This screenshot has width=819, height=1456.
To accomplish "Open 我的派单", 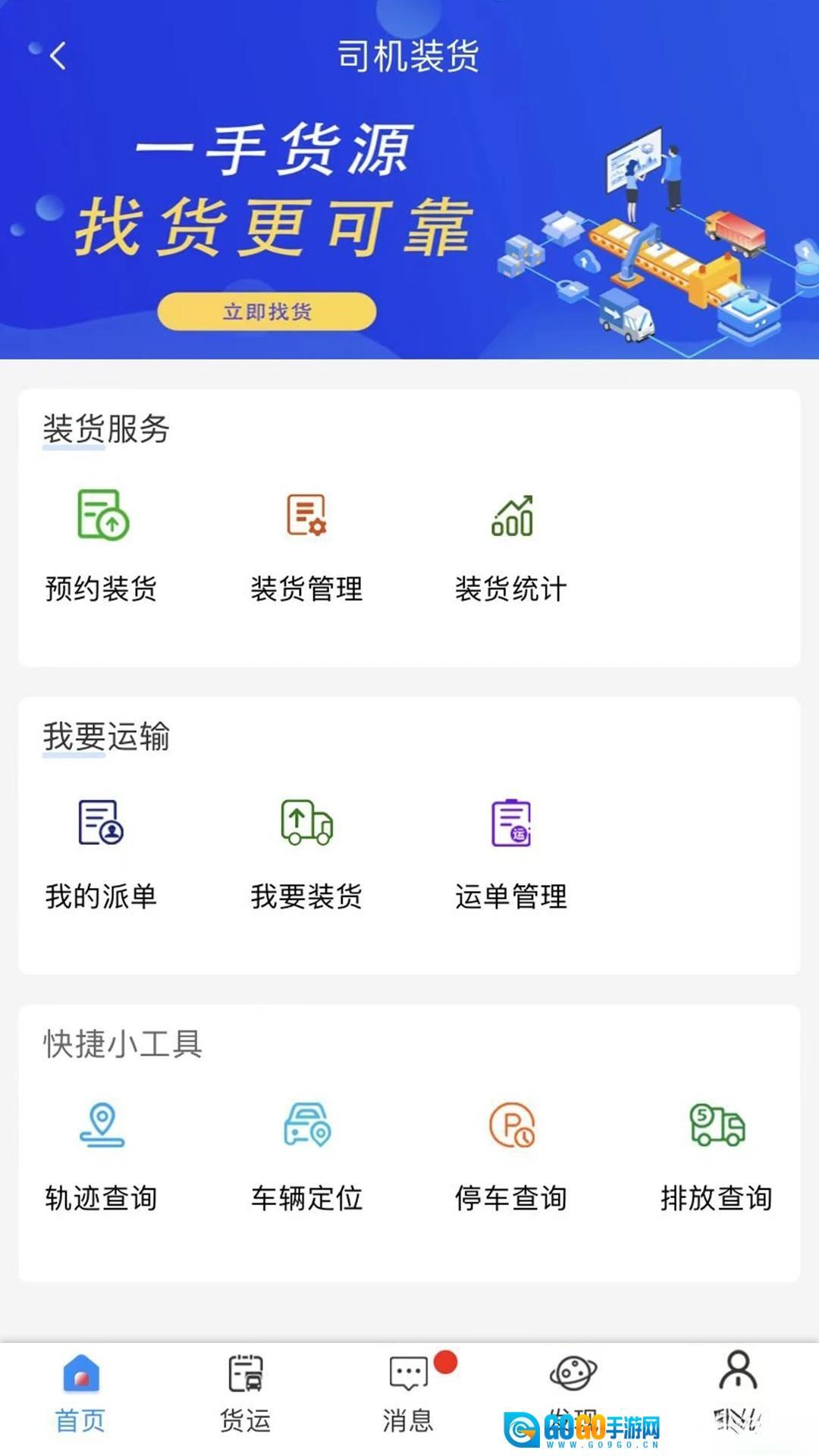I will 102,851.
